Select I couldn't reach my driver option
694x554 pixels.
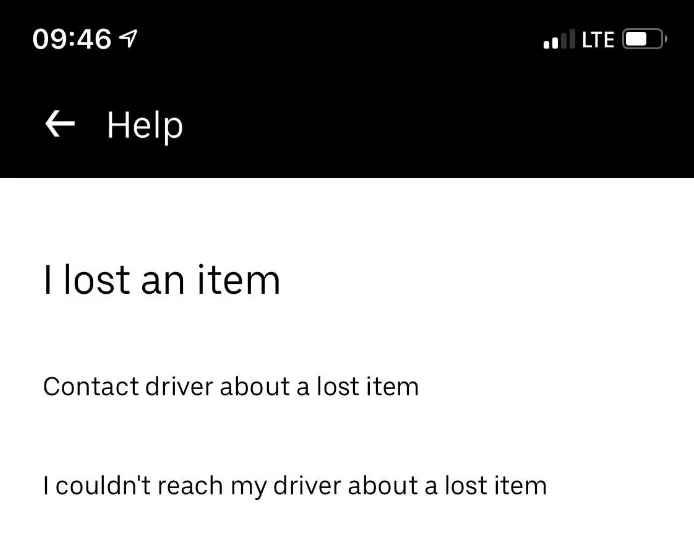(295, 487)
